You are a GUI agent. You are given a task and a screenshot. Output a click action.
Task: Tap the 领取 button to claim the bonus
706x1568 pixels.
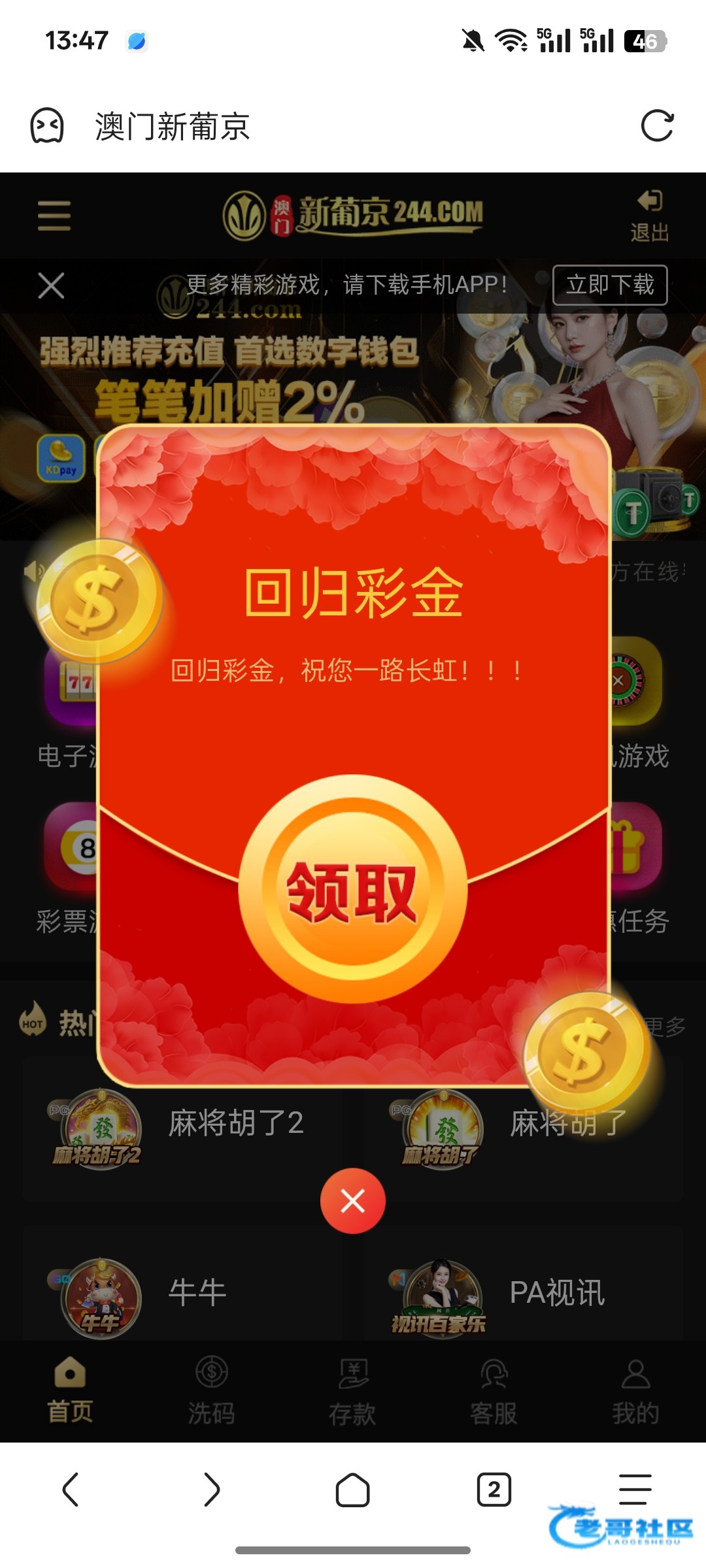(x=352, y=889)
